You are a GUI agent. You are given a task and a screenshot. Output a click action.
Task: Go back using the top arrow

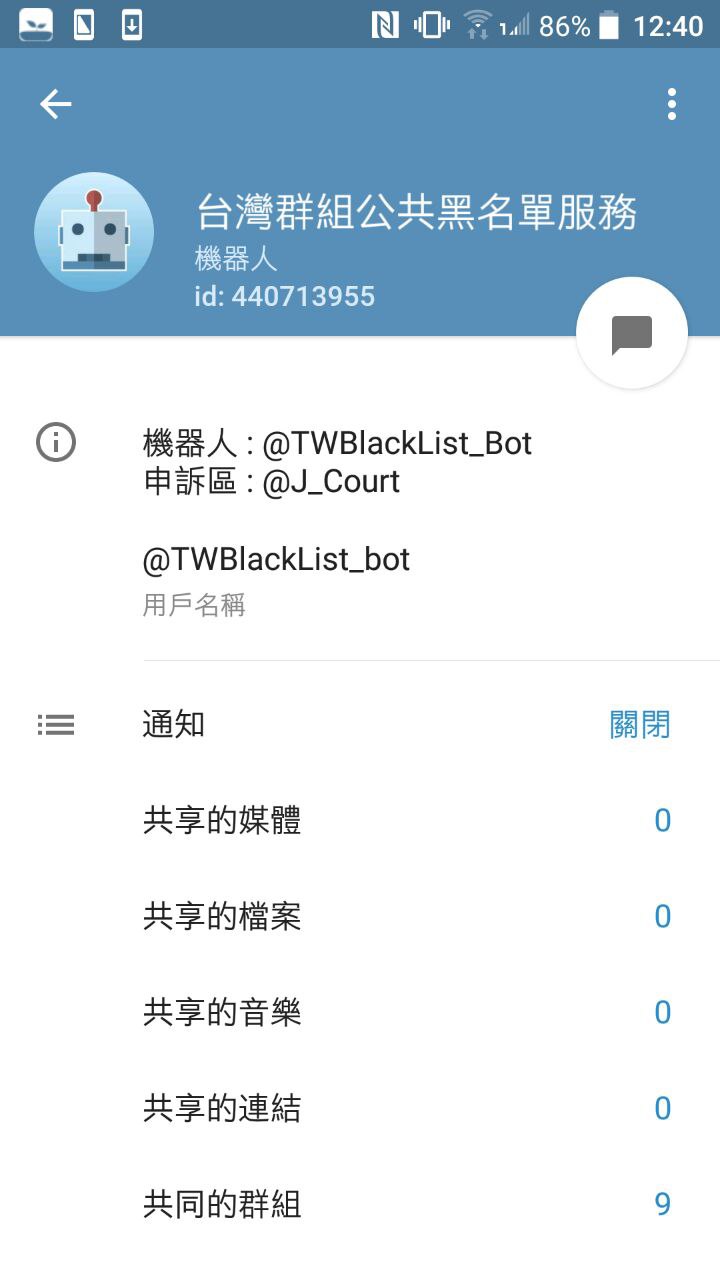56,104
